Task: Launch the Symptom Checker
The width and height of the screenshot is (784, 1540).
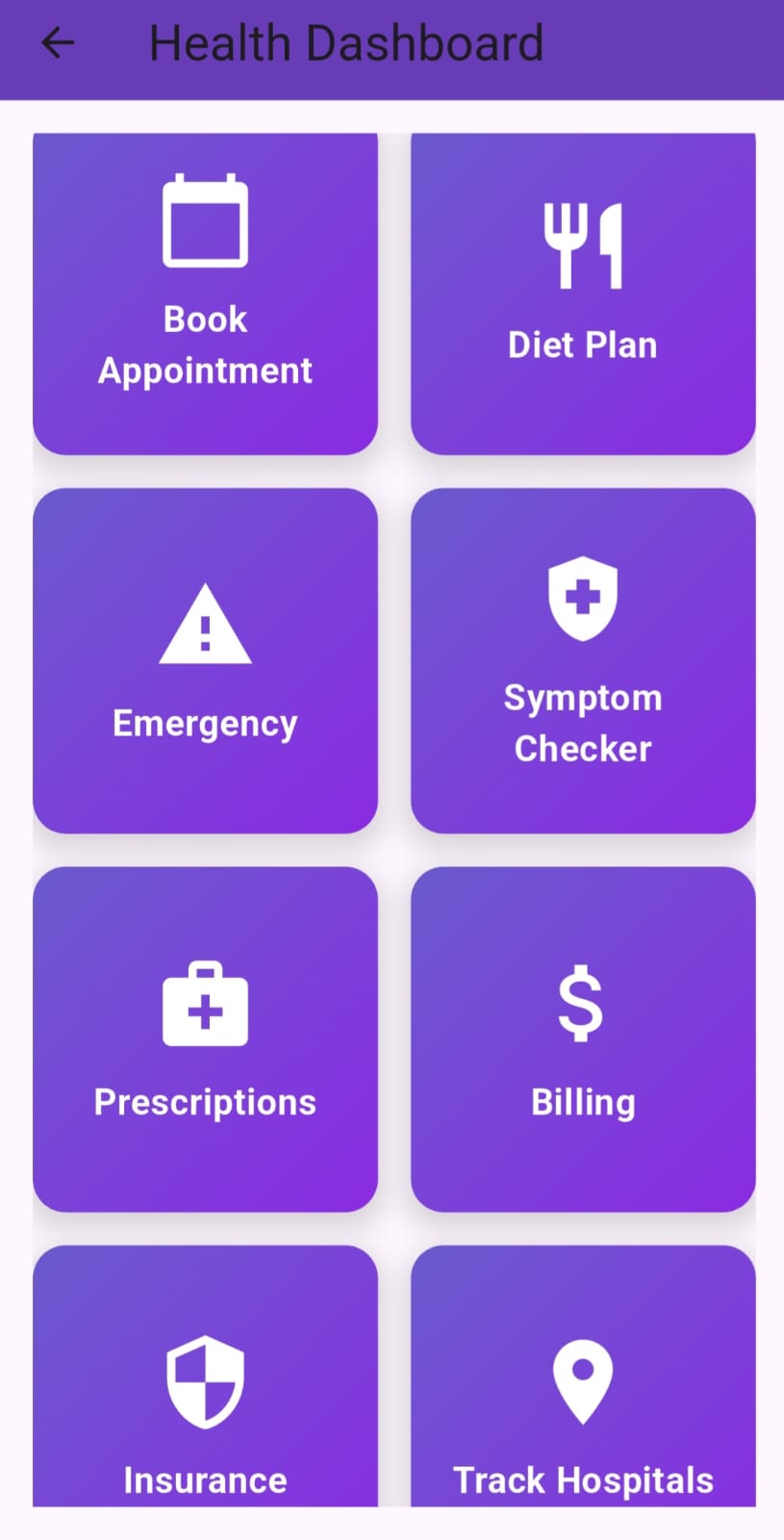Action: coord(583,660)
